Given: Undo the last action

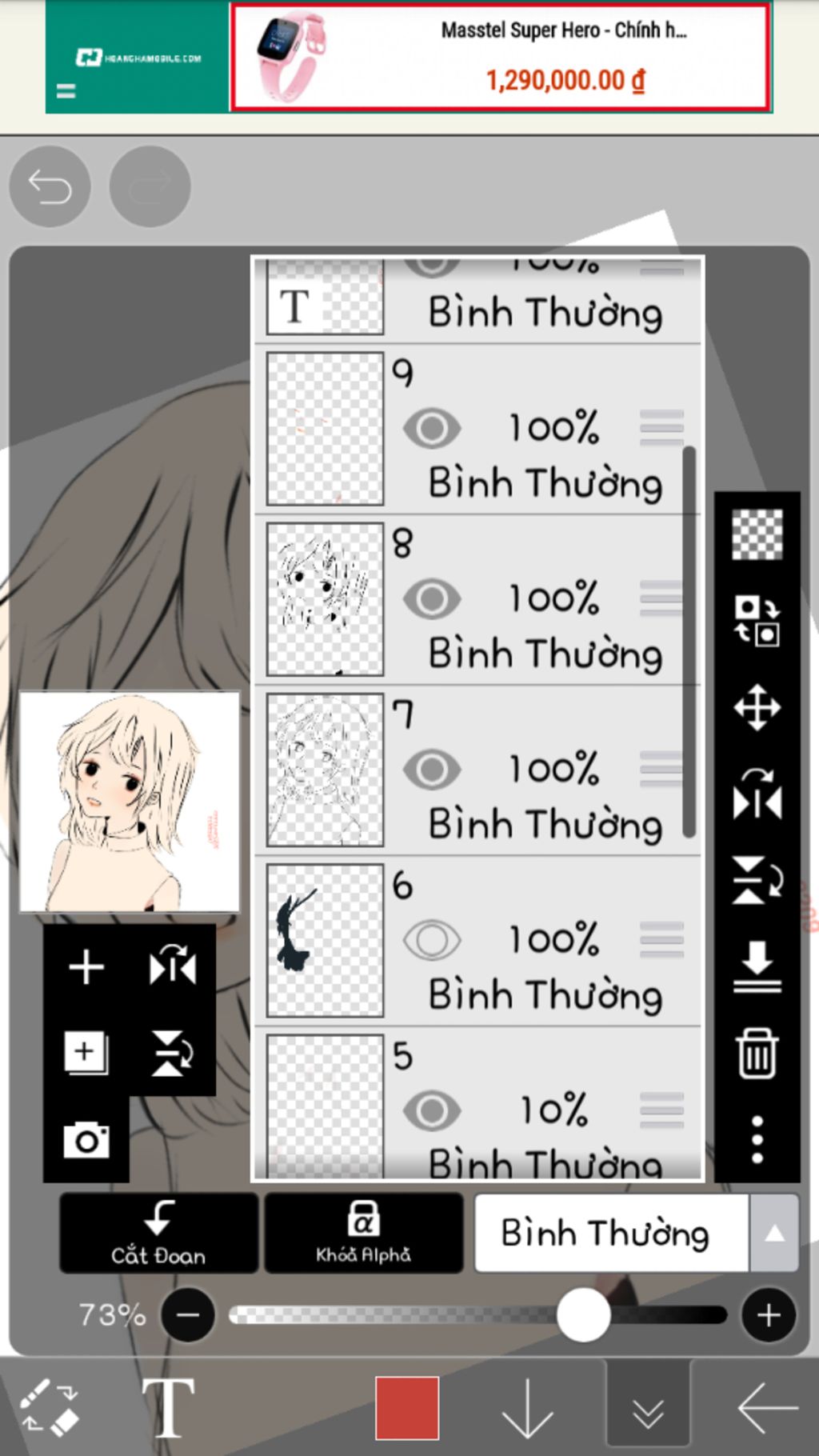Looking at the screenshot, I should point(50,186).
